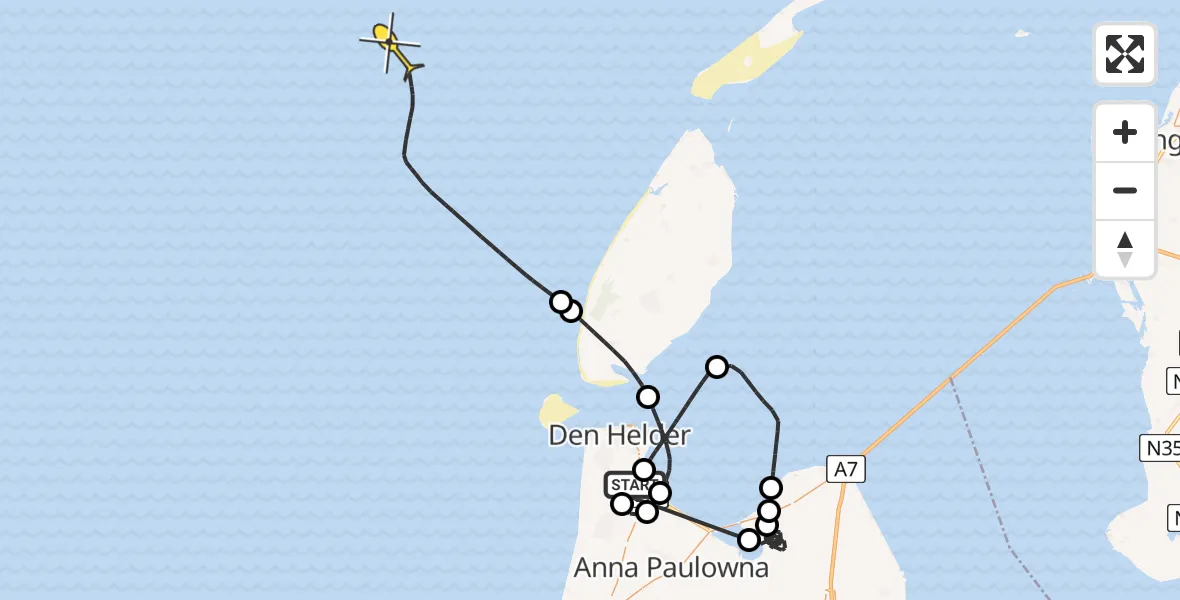Zoom out of the map

[1125, 190]
